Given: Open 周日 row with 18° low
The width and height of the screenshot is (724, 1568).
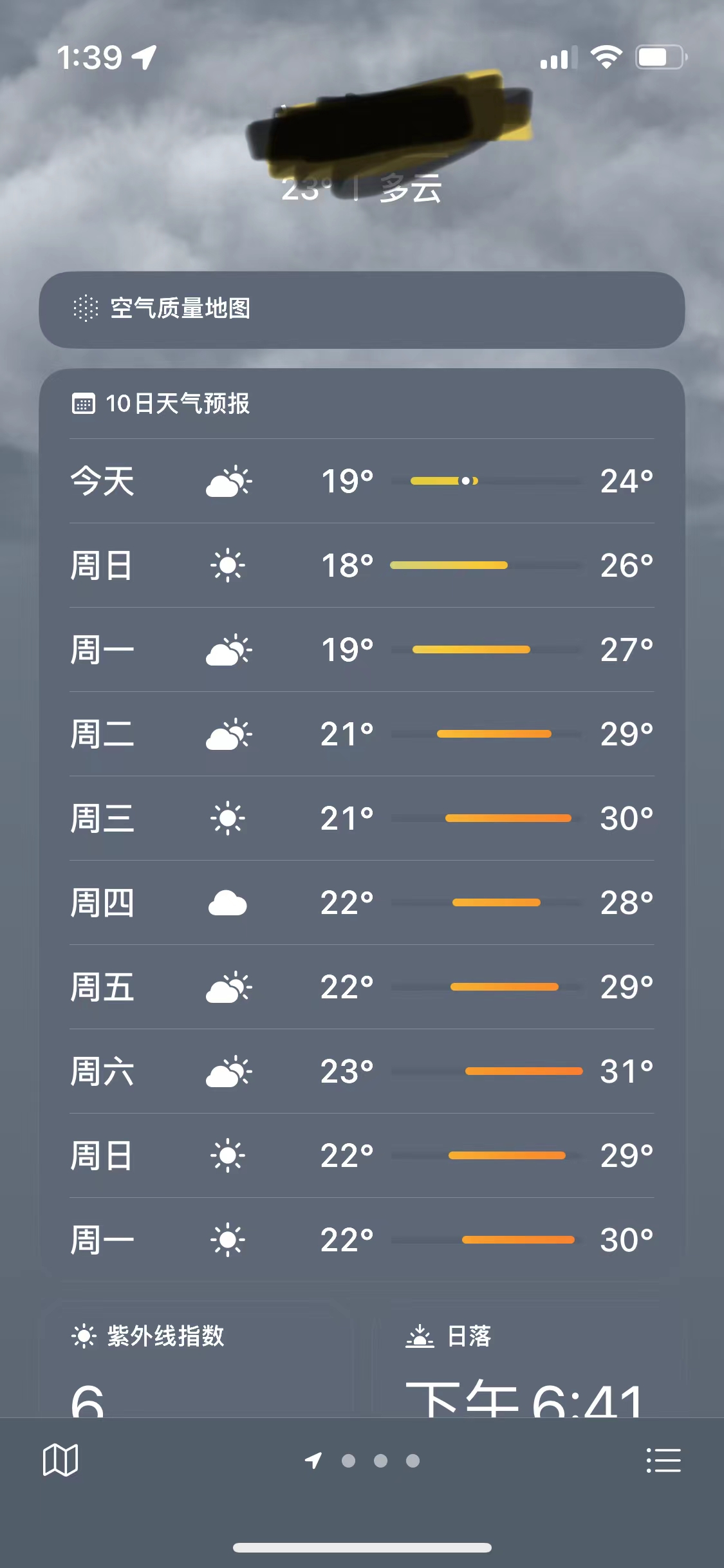Looking at the screenshot, I should point(362,565).
